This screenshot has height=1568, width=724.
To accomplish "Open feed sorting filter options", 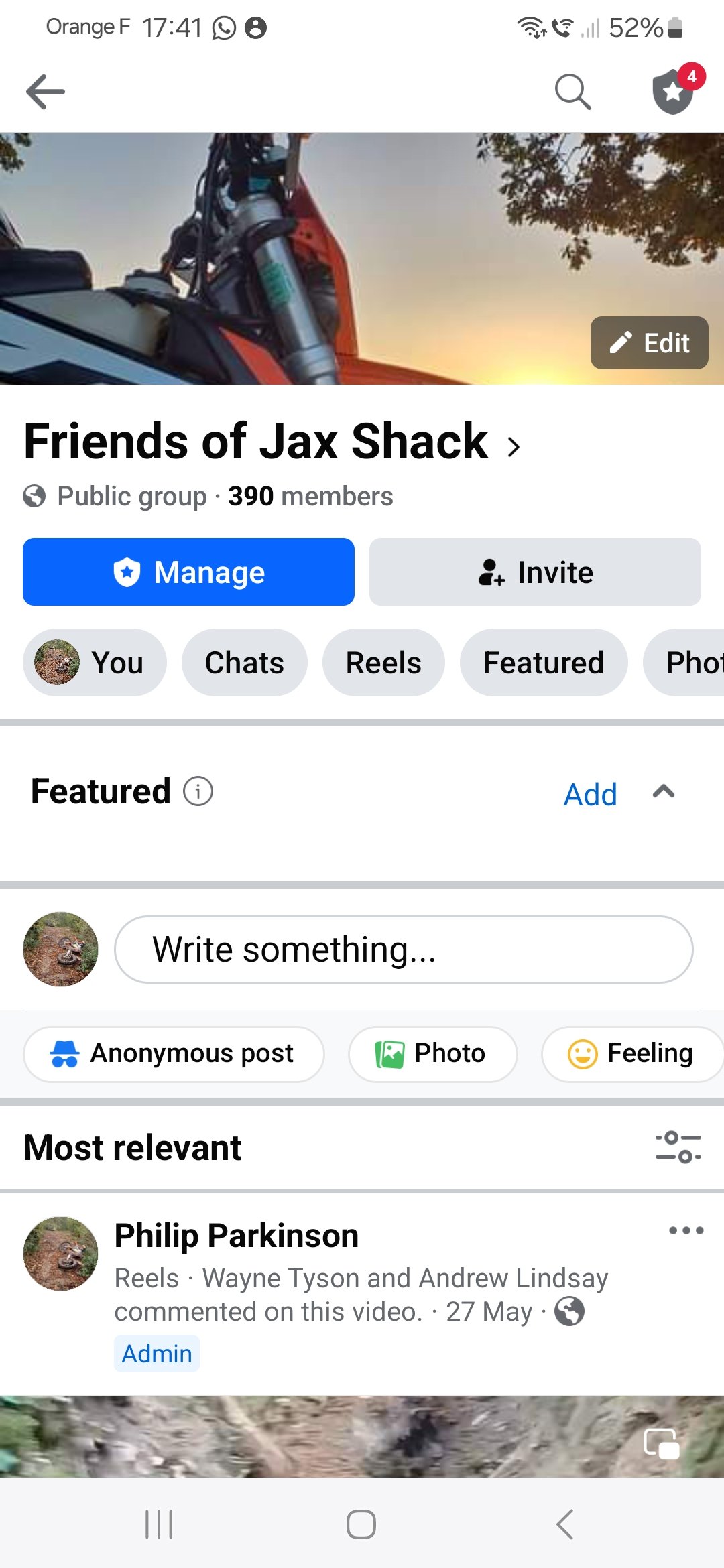I will coord(678,1147).
